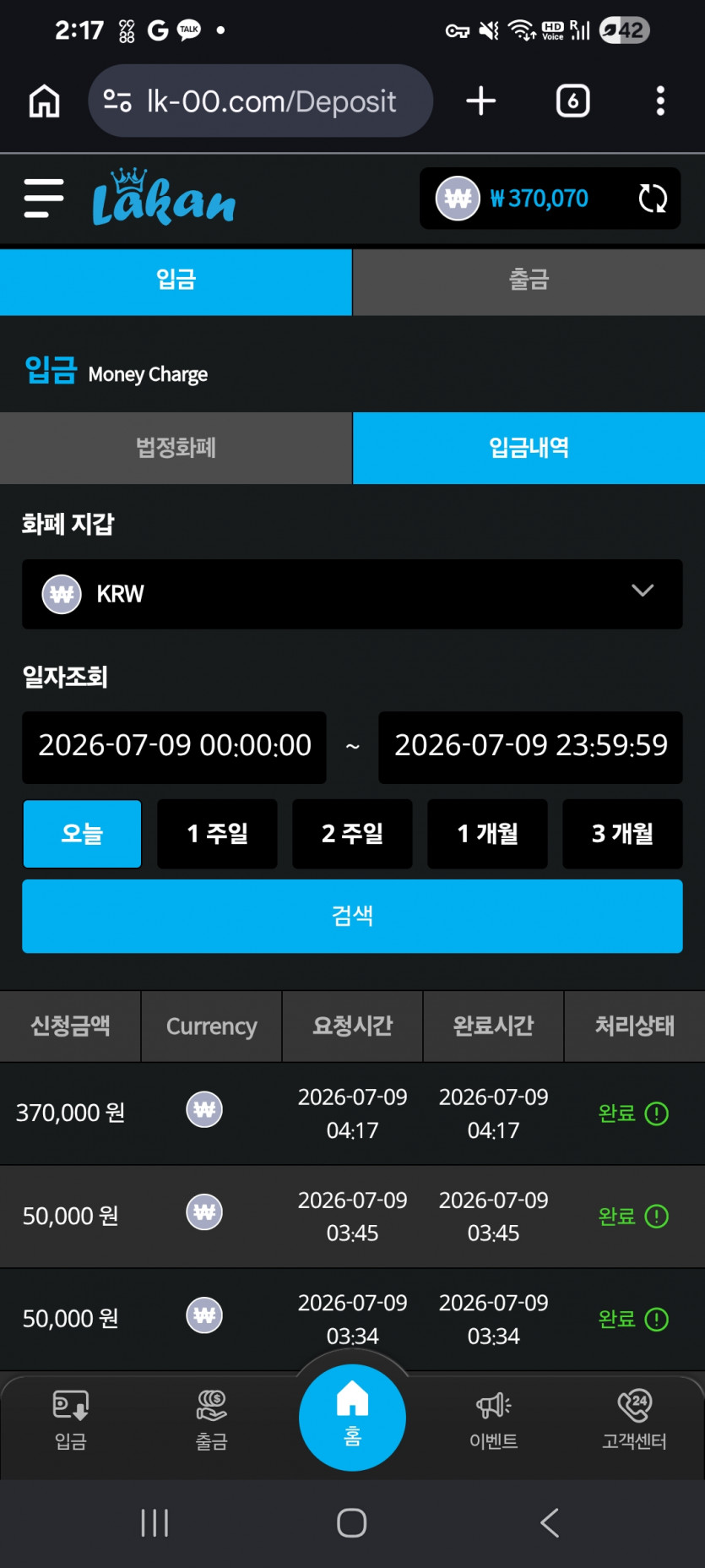Open the 이벤트 bottom tab
Image resolution: width=705 pixels, height=1568 pixels.
[x=493, y=1420]
